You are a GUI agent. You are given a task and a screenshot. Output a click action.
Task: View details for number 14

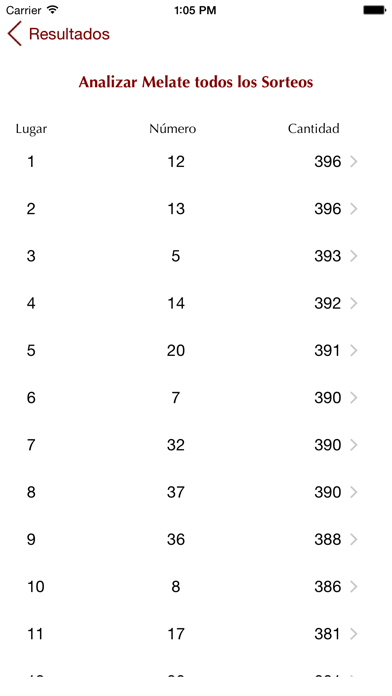coord(196,303)
